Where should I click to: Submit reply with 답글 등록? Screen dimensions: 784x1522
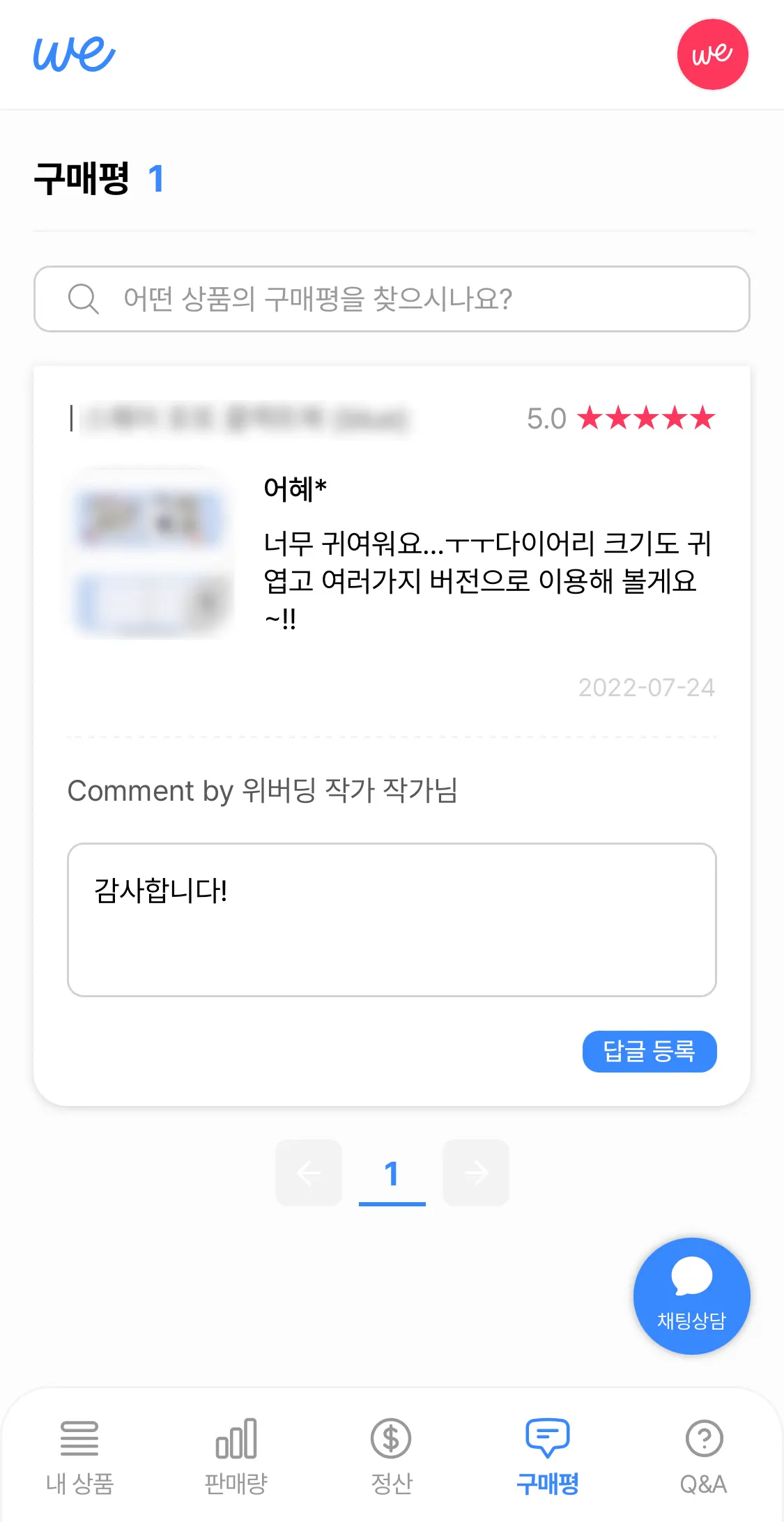649,1051
